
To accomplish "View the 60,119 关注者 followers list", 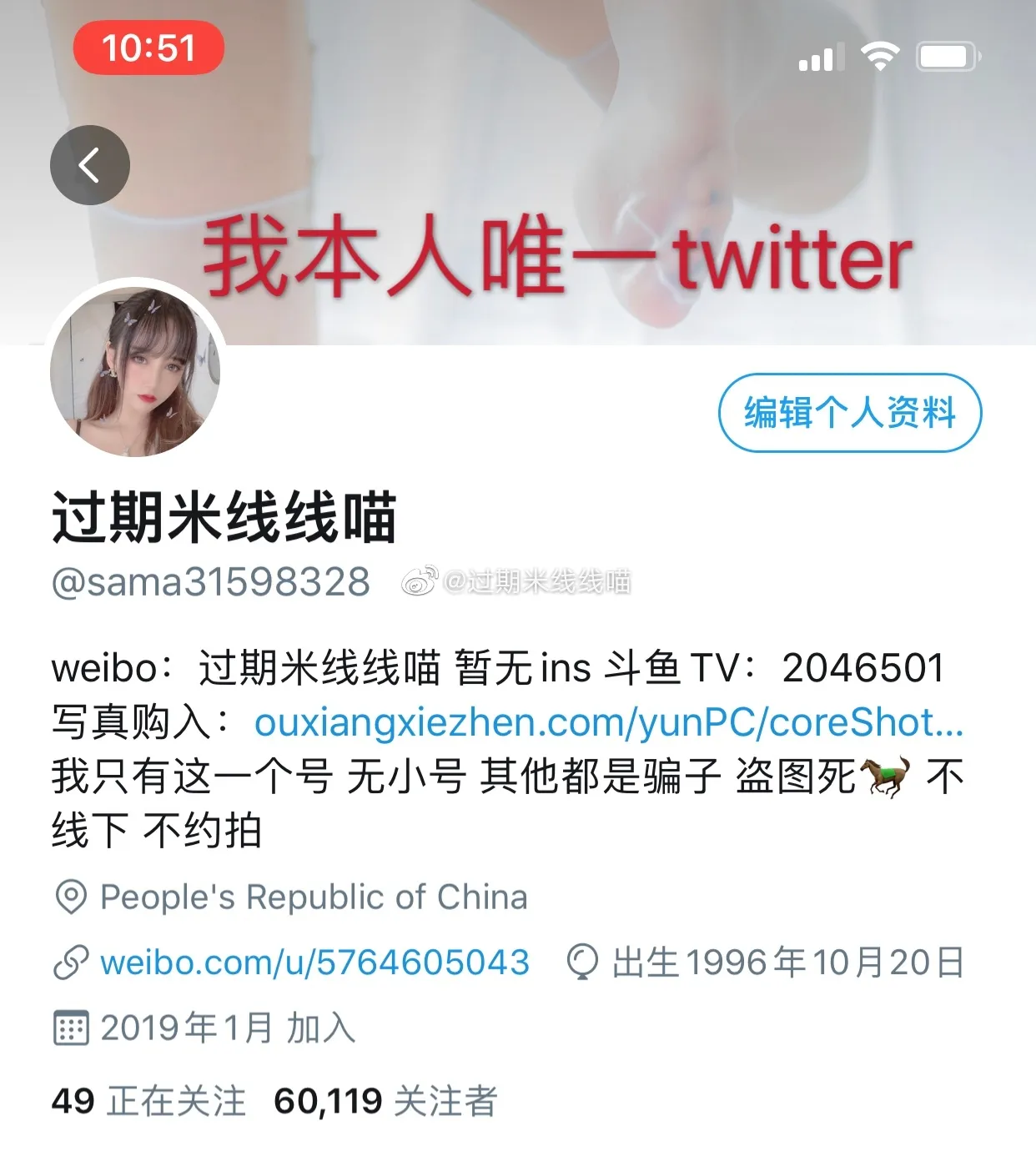I will click(x=385, y=1101).
